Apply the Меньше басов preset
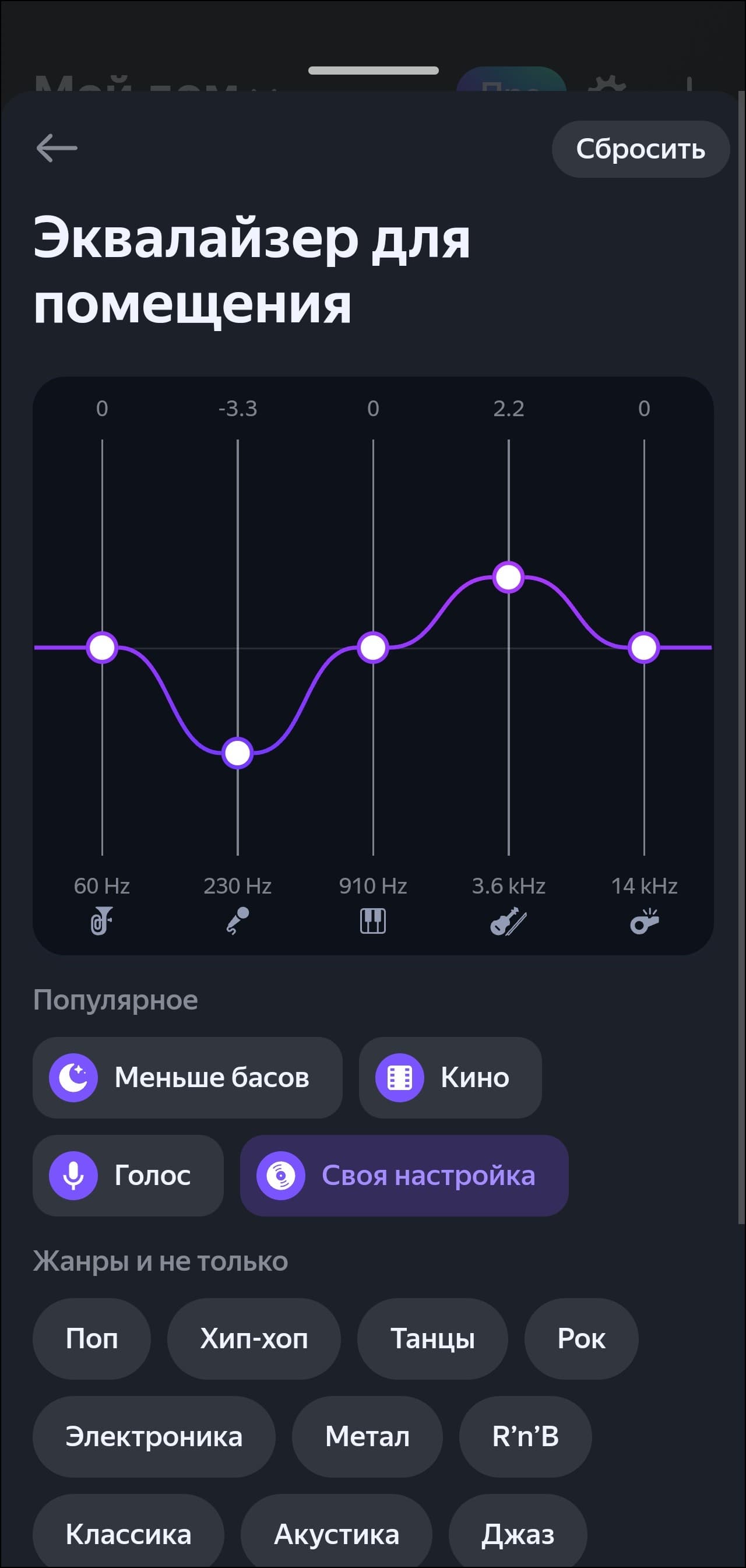The width and height of the screenshot is (746, 1568). (188, 1077)
